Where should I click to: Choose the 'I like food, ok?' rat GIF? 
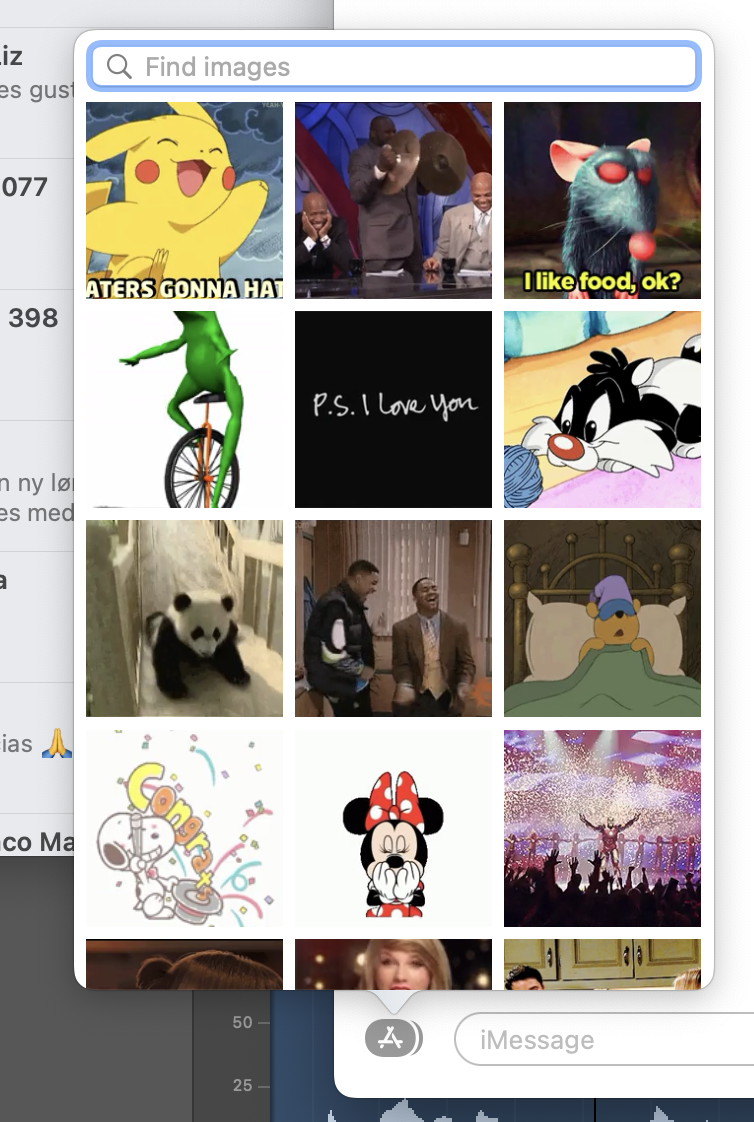coord(602,200)
